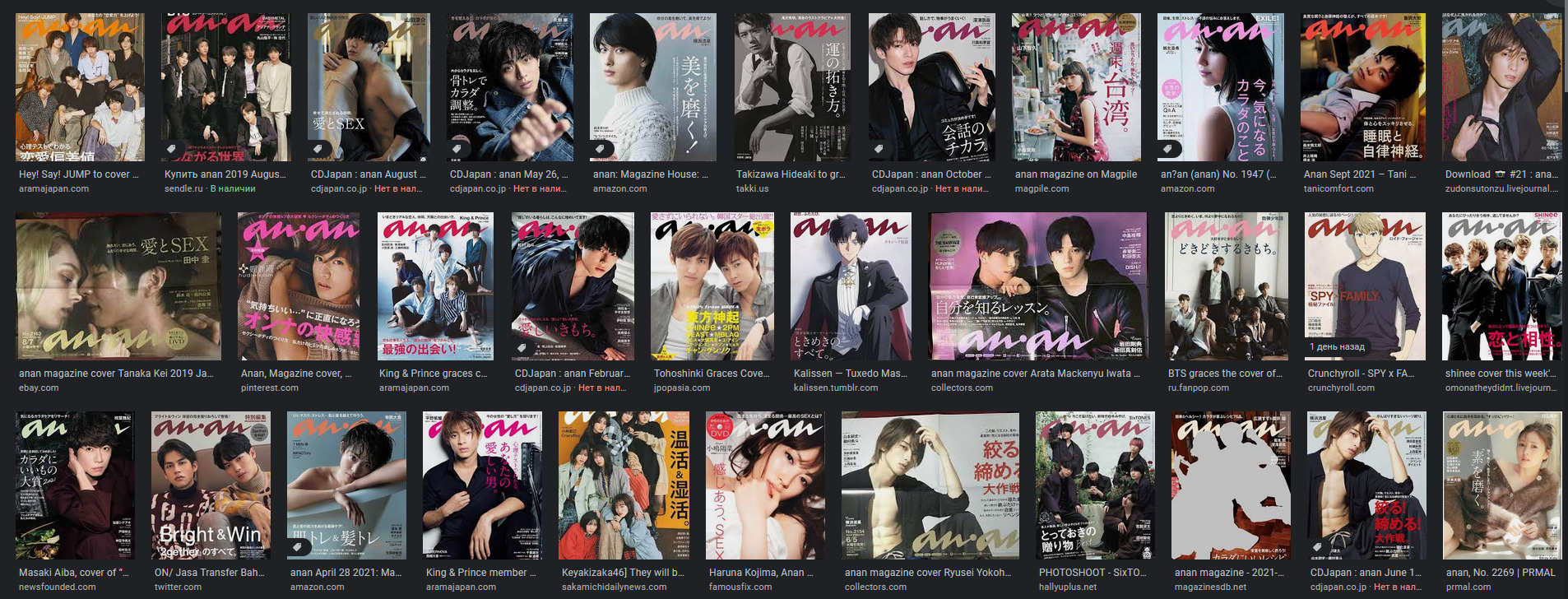Open Tohoshinki Graces Cover from jpopasia

[712, 286]
